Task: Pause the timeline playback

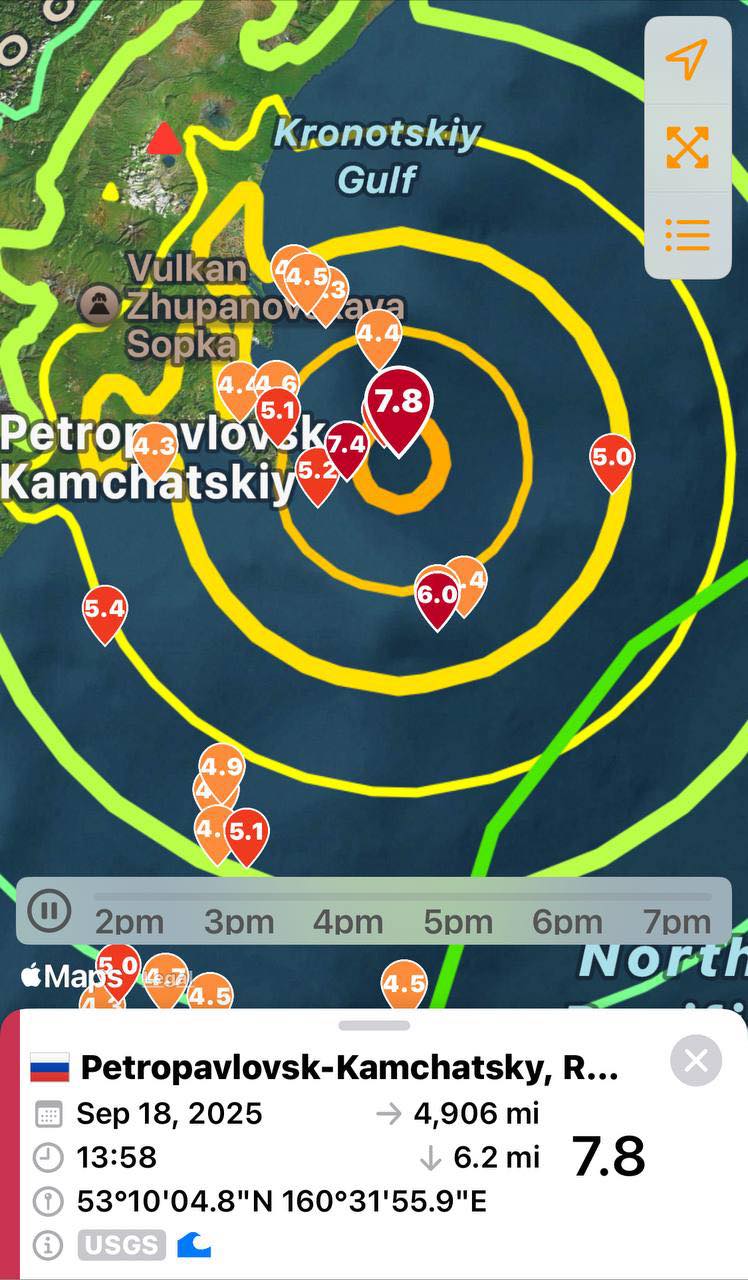Action: click(x=48, y=910)
